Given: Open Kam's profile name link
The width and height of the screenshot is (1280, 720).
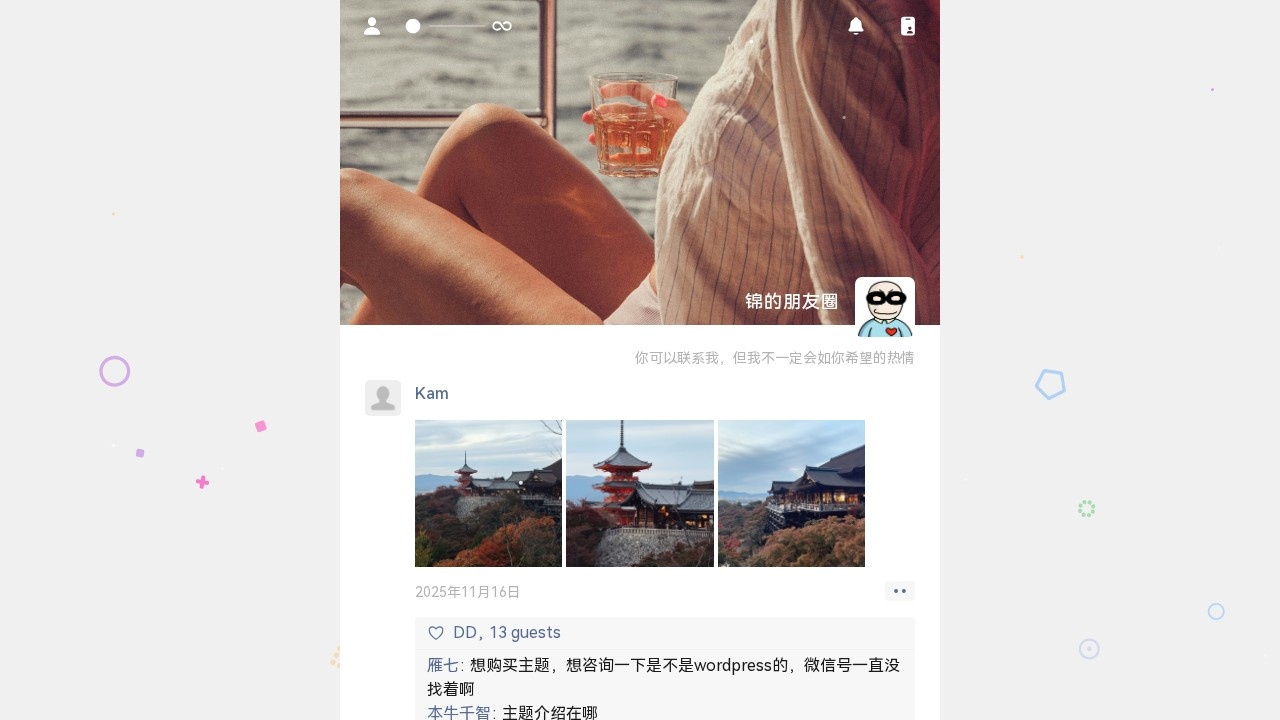Looking at the screenshot, I should 432,393.
